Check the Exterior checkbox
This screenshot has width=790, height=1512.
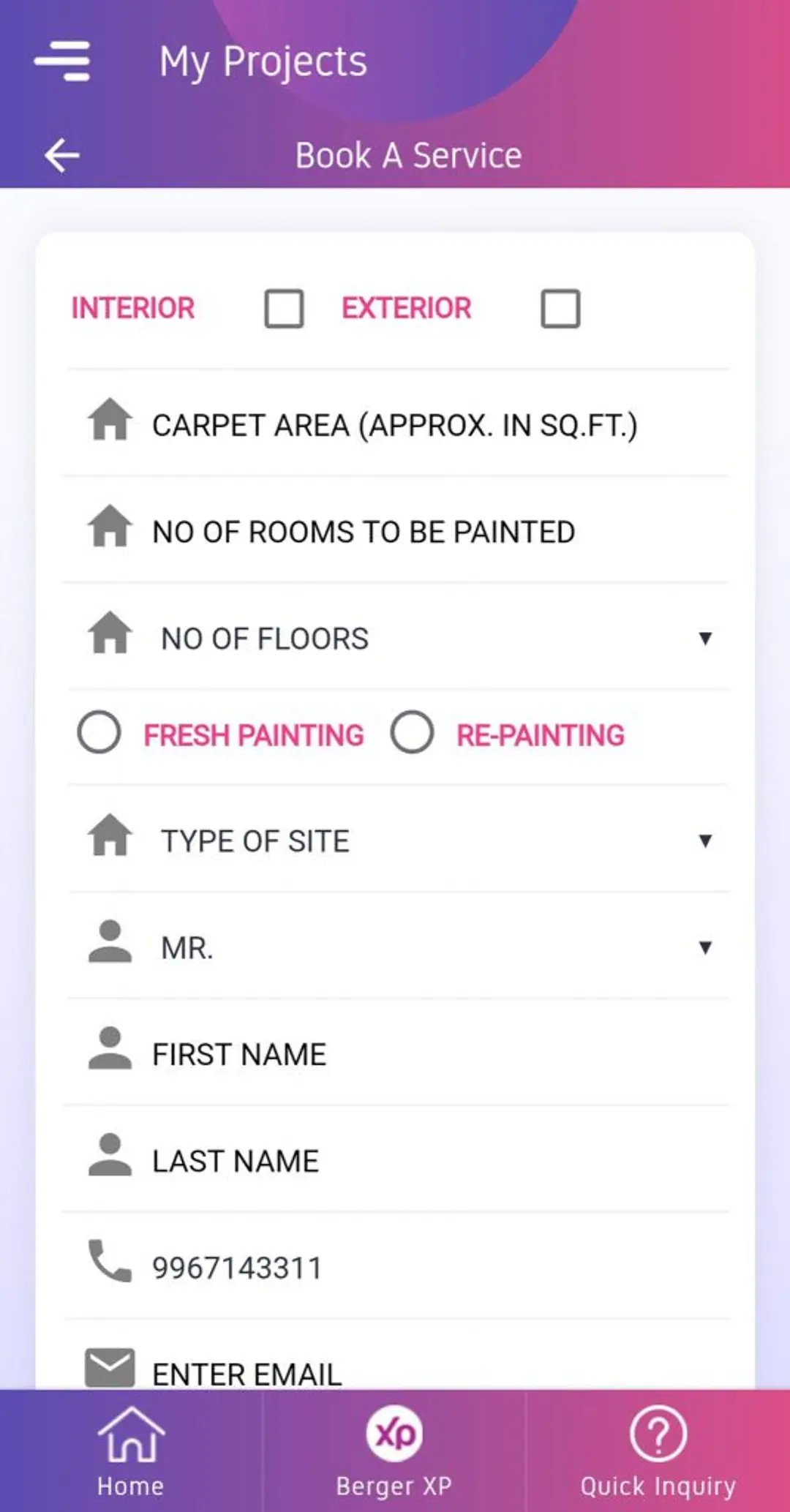pos(560,309)
